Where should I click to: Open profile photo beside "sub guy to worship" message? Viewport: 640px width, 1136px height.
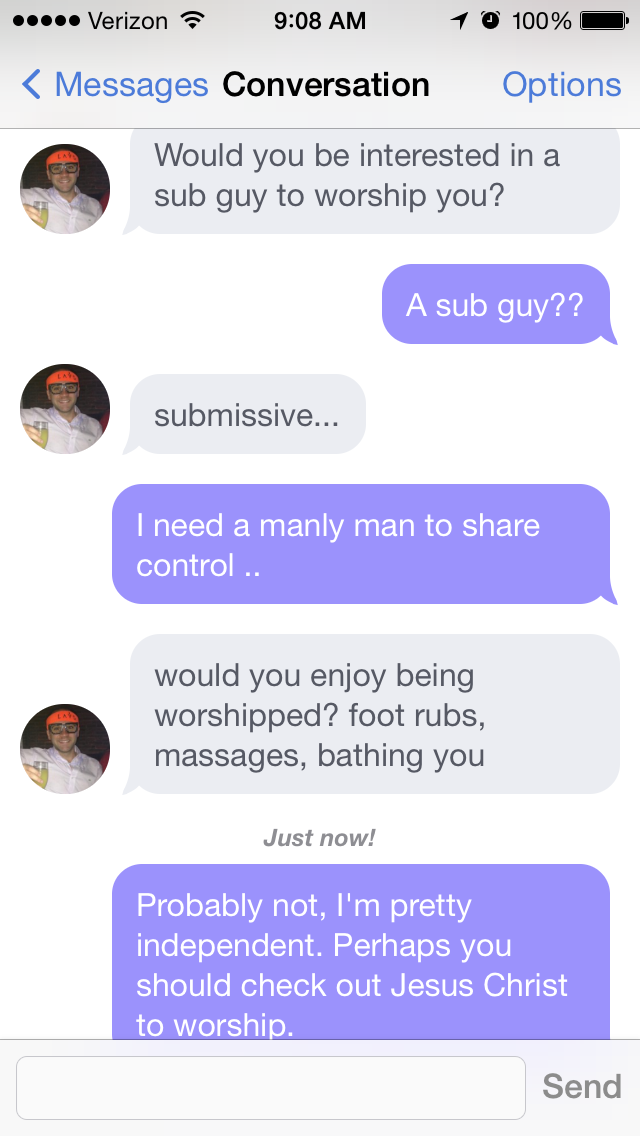(x=65, y=189)
